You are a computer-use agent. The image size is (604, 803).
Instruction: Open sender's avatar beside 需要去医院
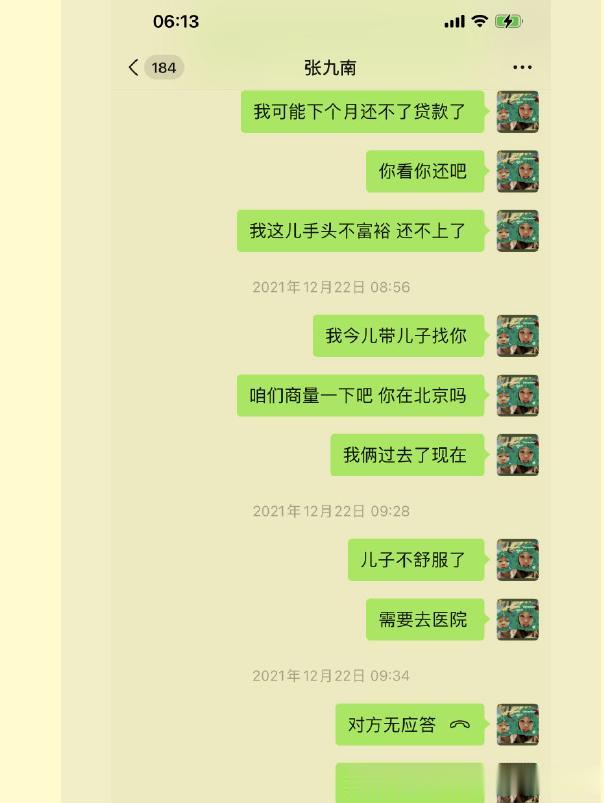pyautogui.click(x=517, y=620)
